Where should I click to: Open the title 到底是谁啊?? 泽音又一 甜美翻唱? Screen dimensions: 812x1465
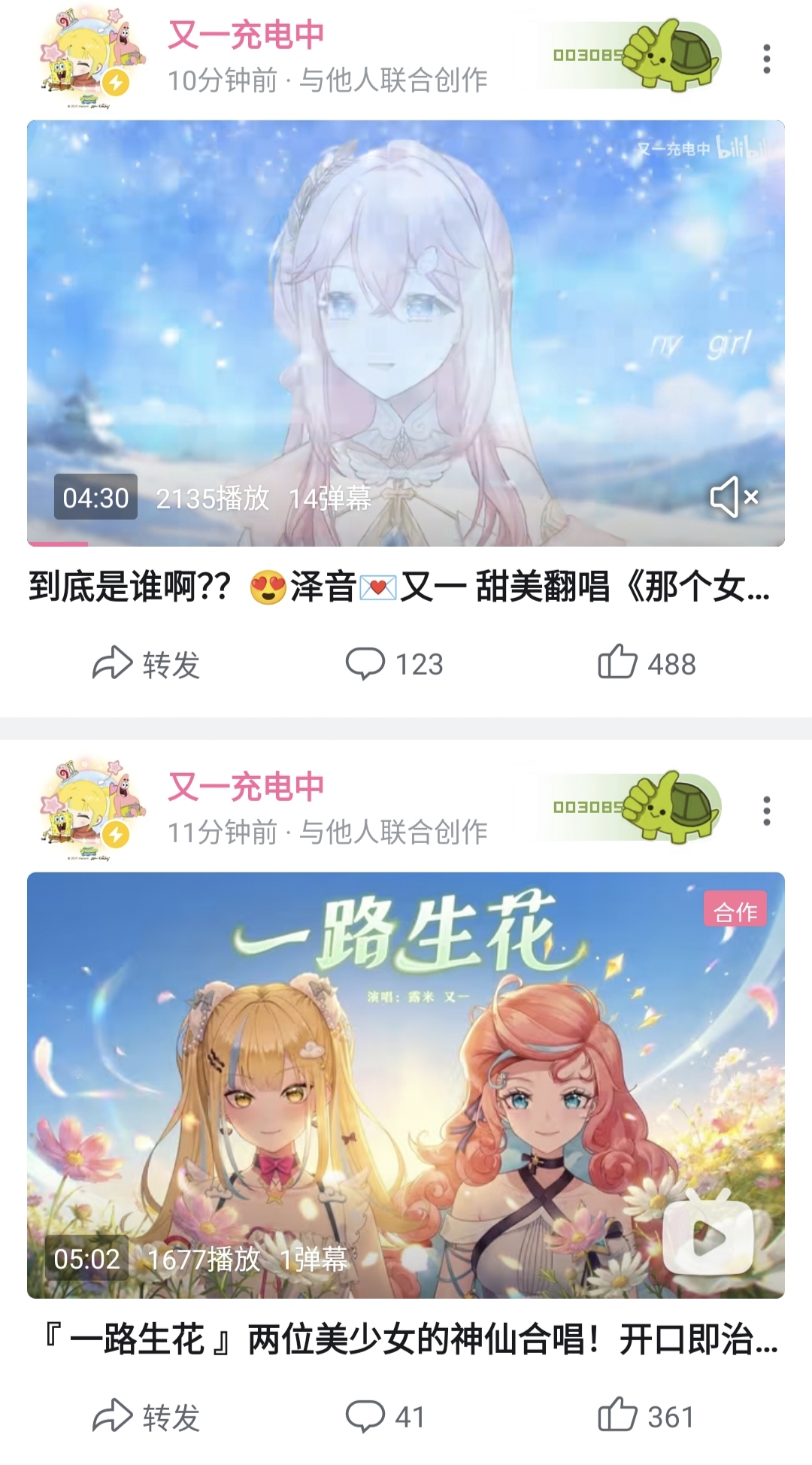tap(399, 587)
